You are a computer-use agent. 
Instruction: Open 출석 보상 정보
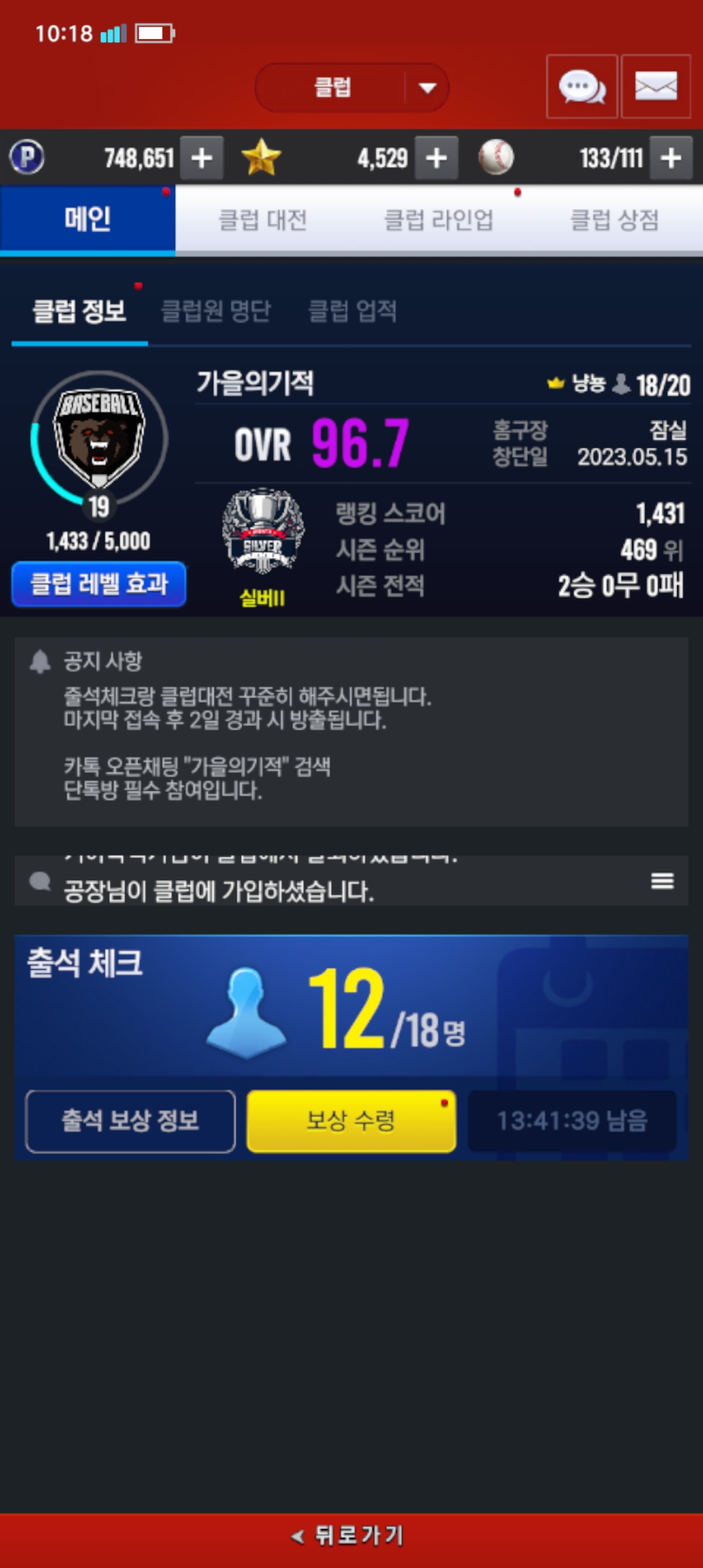click(x=130, y=1121)
